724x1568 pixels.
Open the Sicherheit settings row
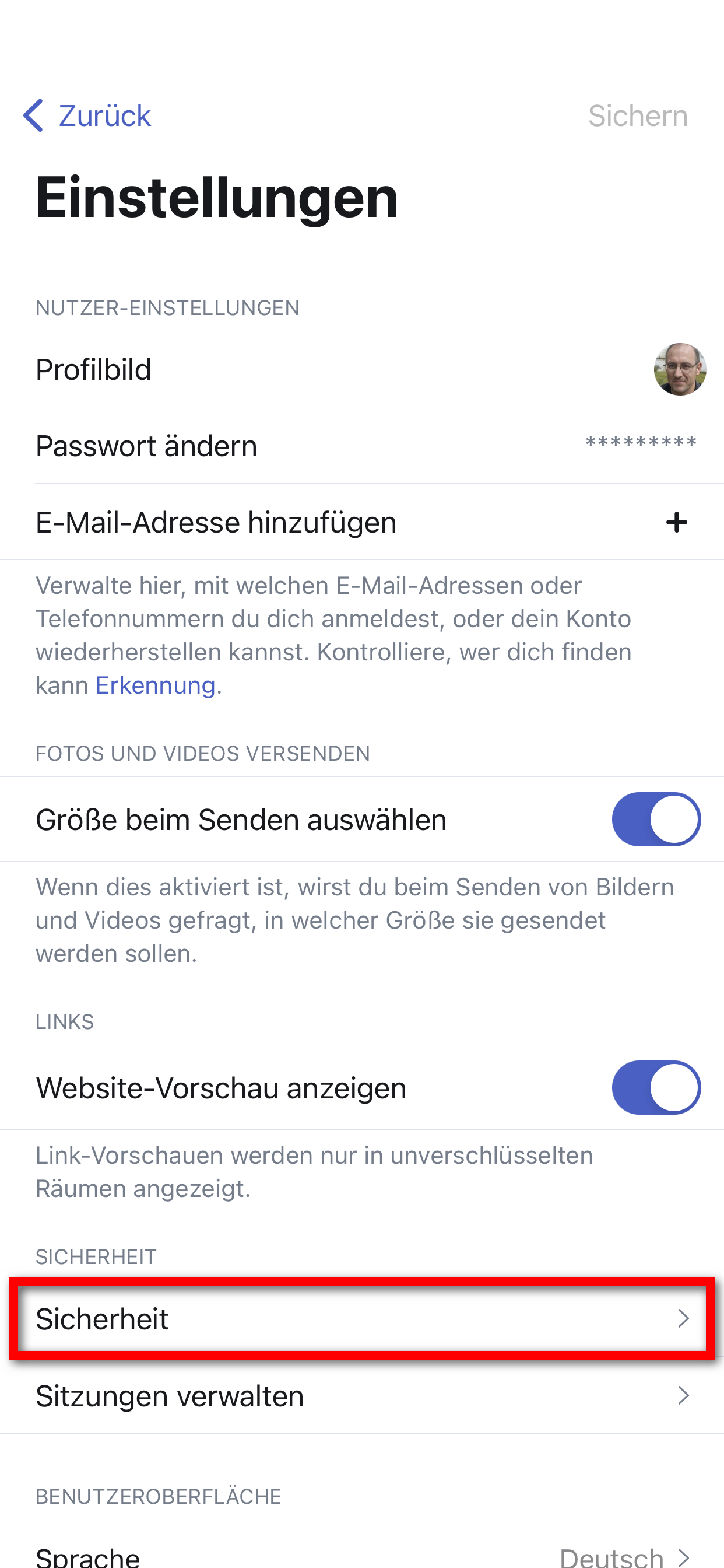pyautogui.click(x=362, y=1319)
